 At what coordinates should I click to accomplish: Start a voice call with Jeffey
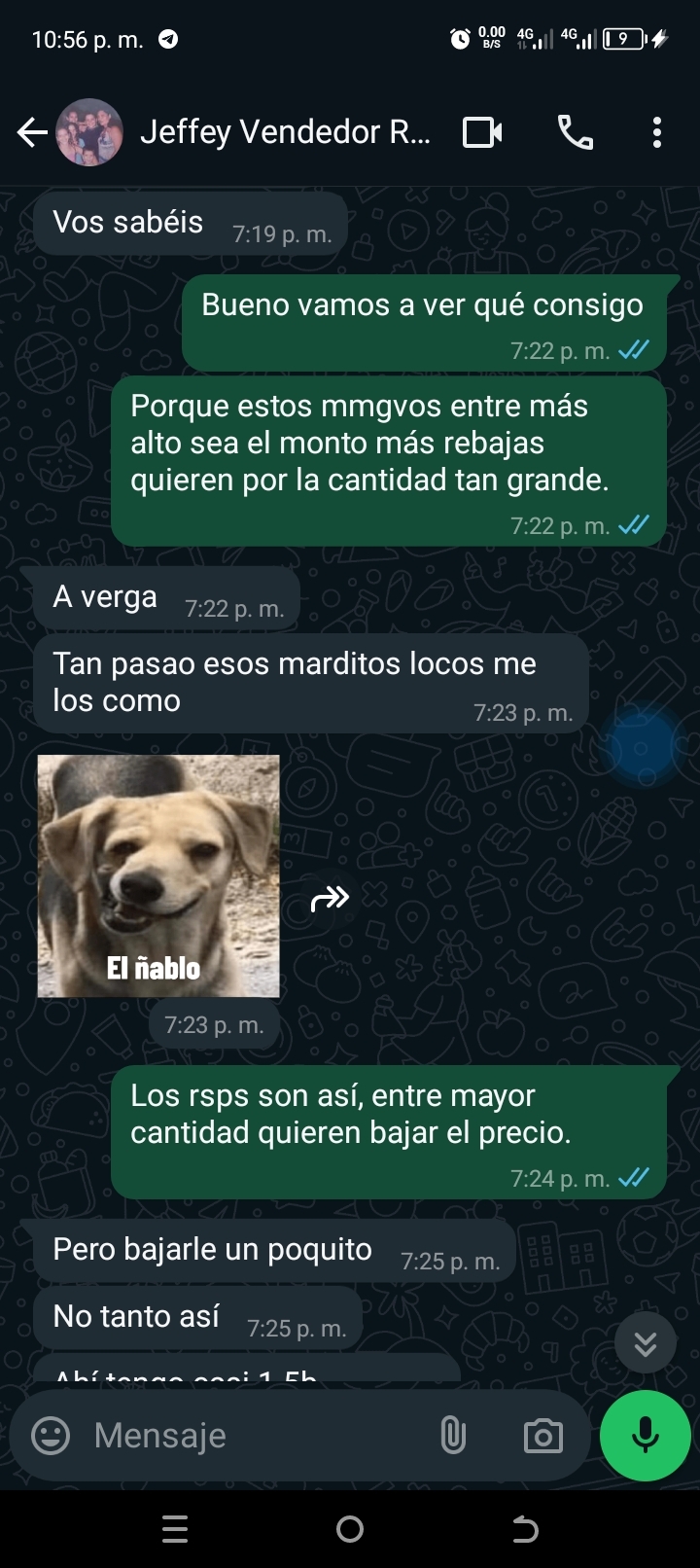pyautogui.click(x=576, y=132)
